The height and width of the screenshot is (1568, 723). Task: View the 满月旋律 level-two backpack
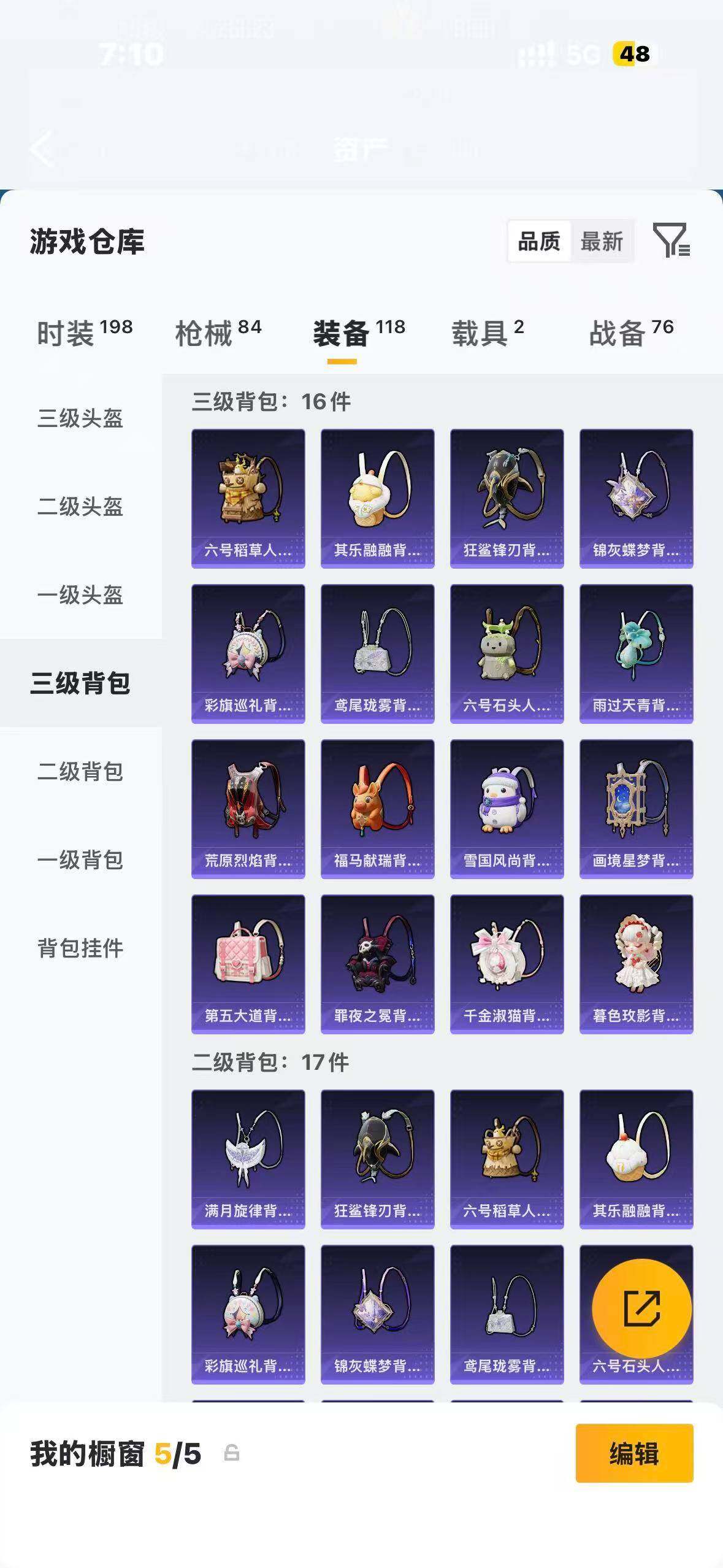tap(248, 1159)
